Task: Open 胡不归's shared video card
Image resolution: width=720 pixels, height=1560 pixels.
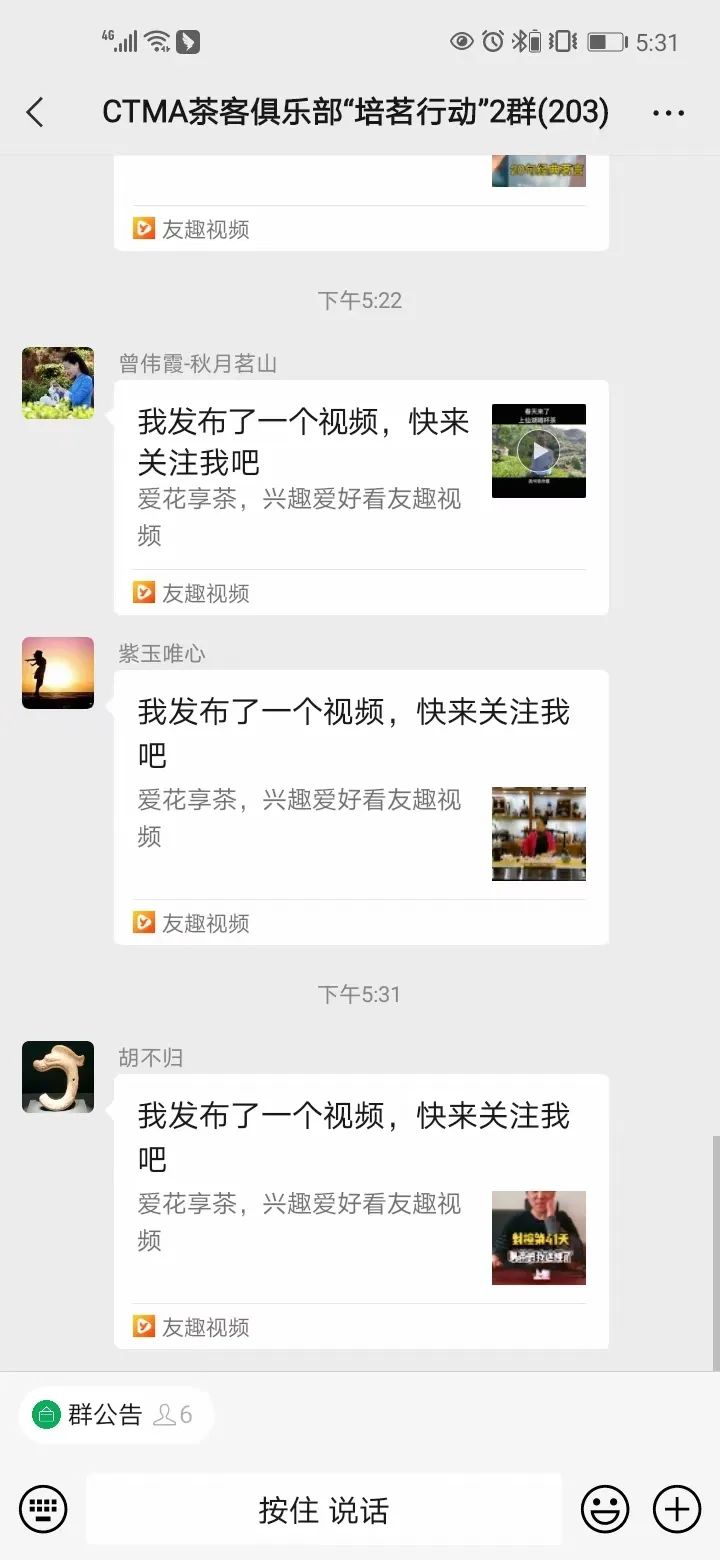Action: (x=360, y=1211)
